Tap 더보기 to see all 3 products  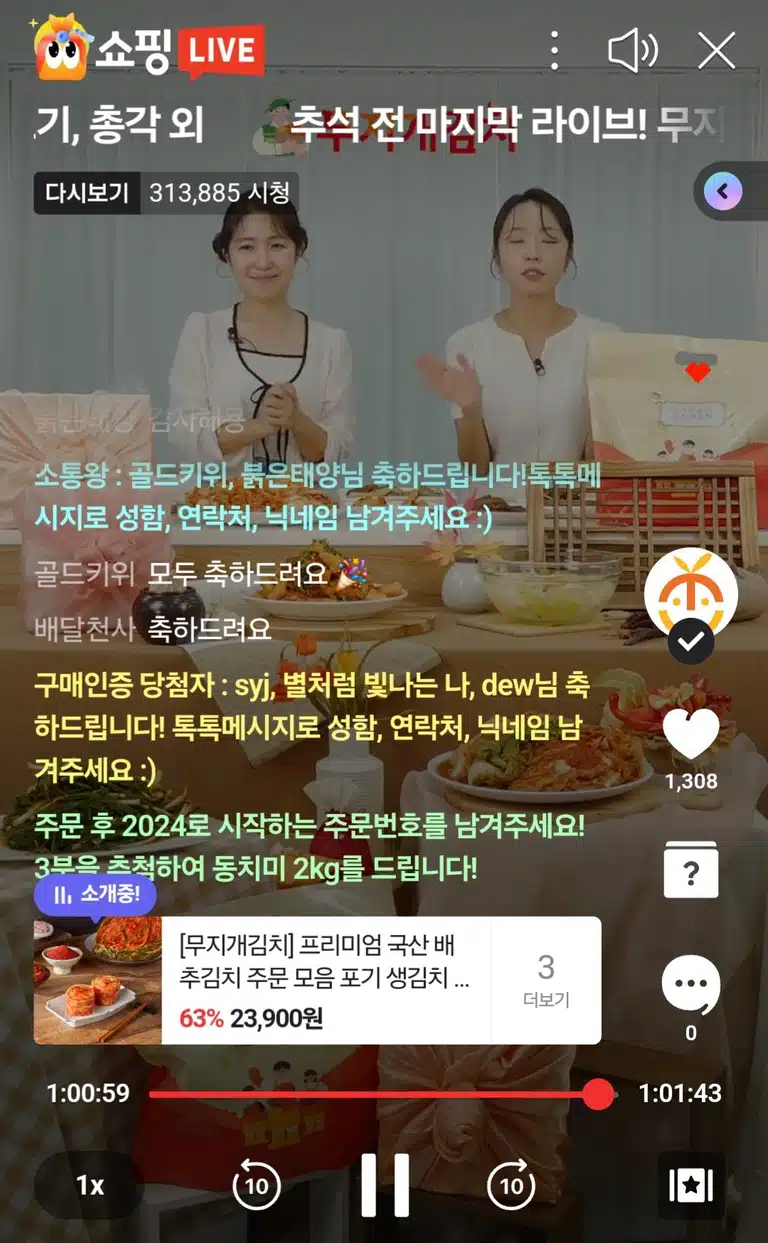(546, 980)
